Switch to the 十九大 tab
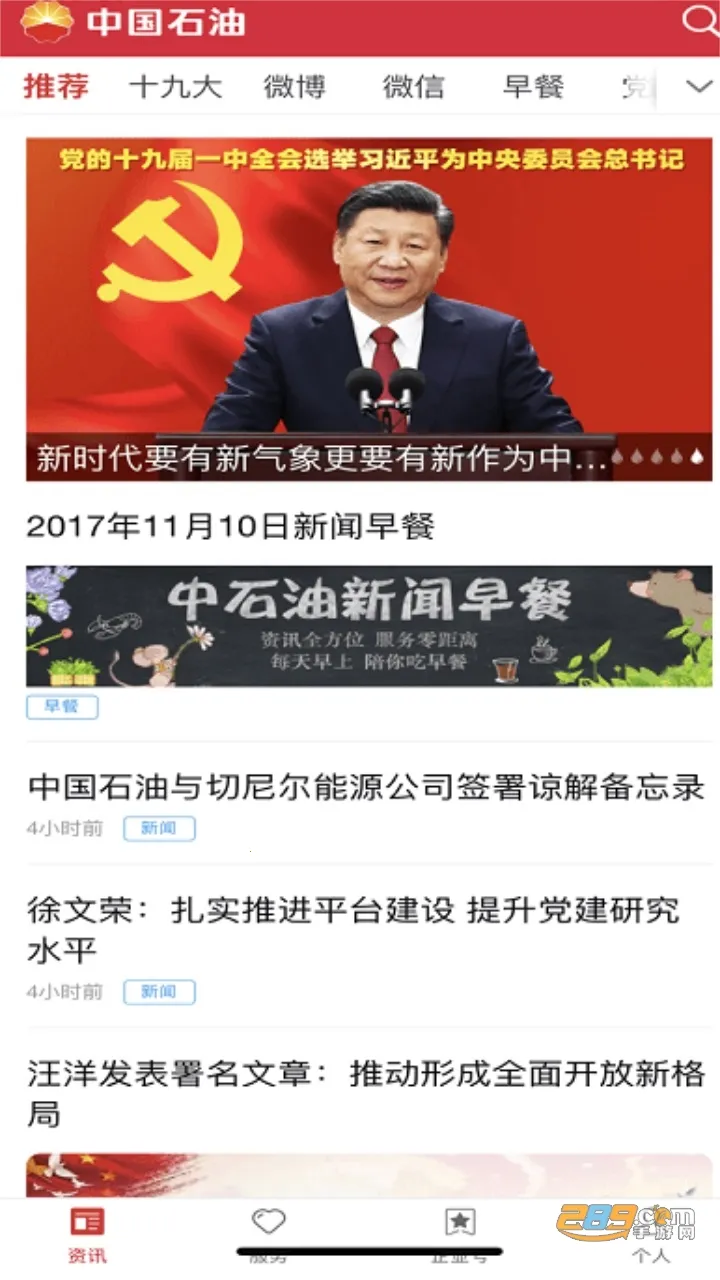The width and height of the screenshot is (720, 1280). (x=176, y=88)
